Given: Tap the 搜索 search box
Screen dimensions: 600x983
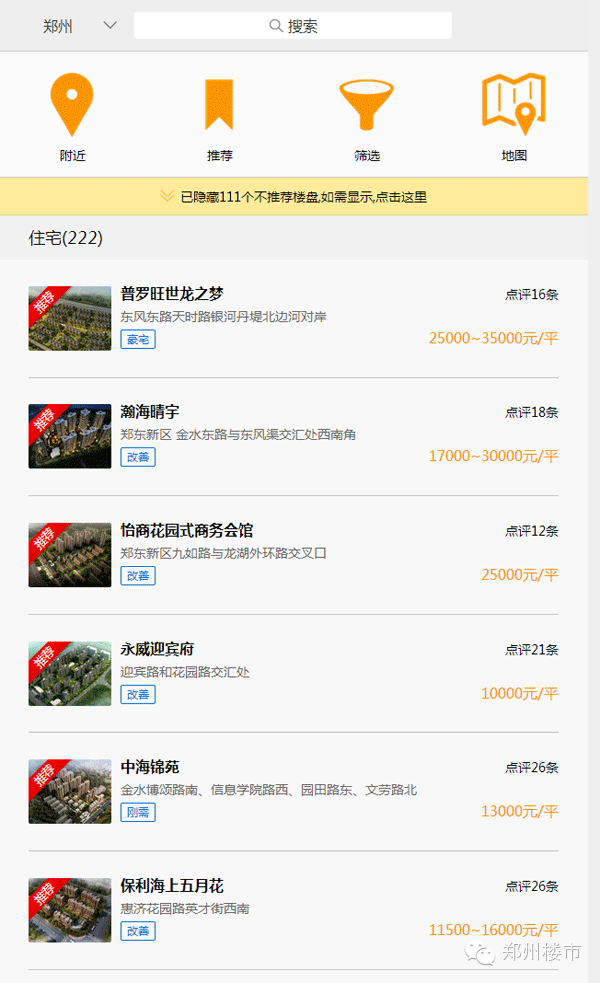Looking at the screenshot, I should [293, 26].
